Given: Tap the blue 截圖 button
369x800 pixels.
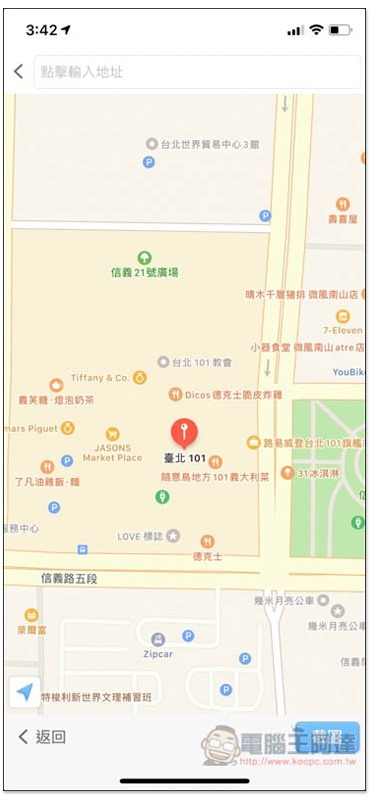Looking at the screenshot, I should (328, 737).
